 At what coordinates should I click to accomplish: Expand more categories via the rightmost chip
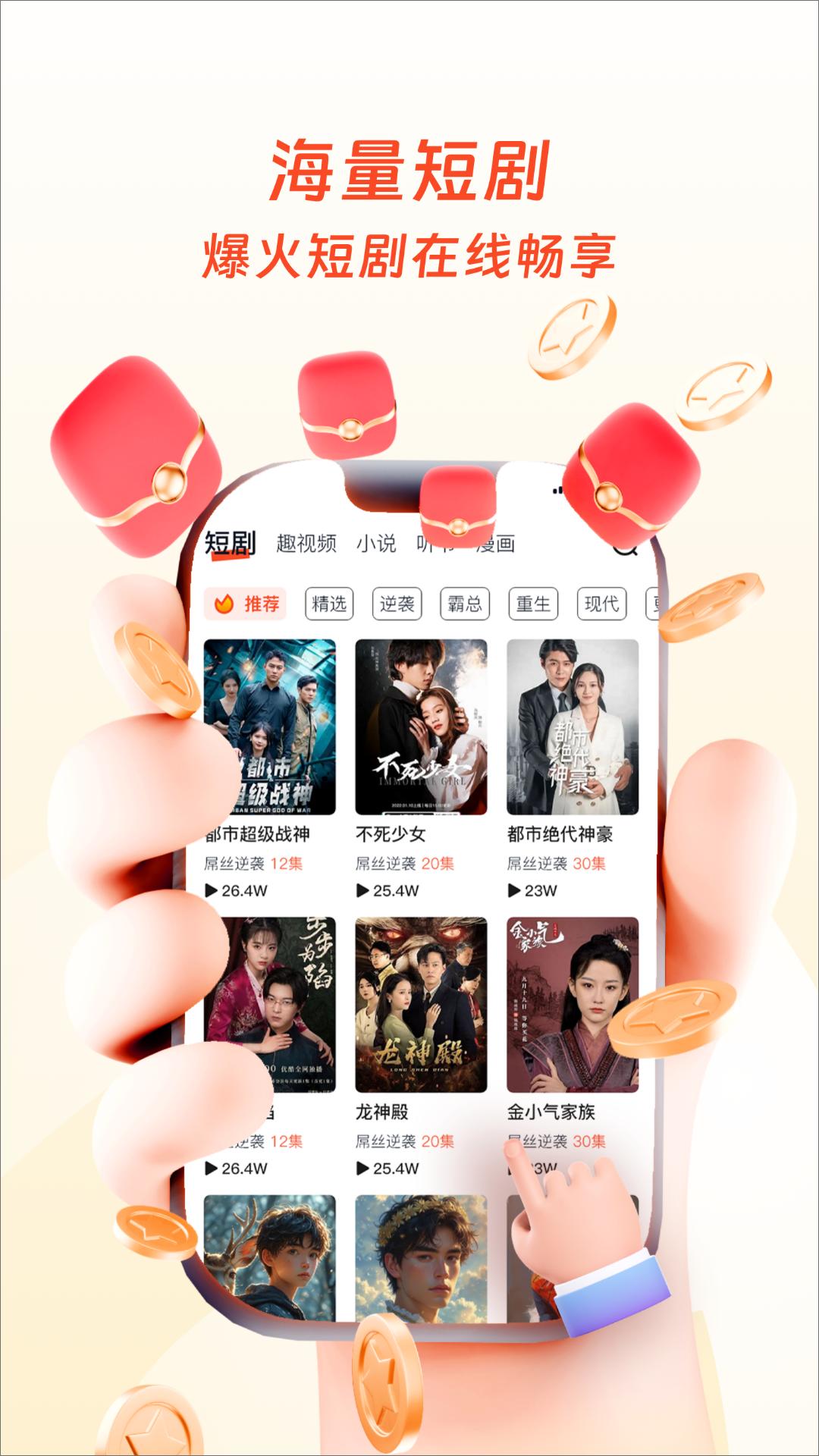(x=657, y=601)
